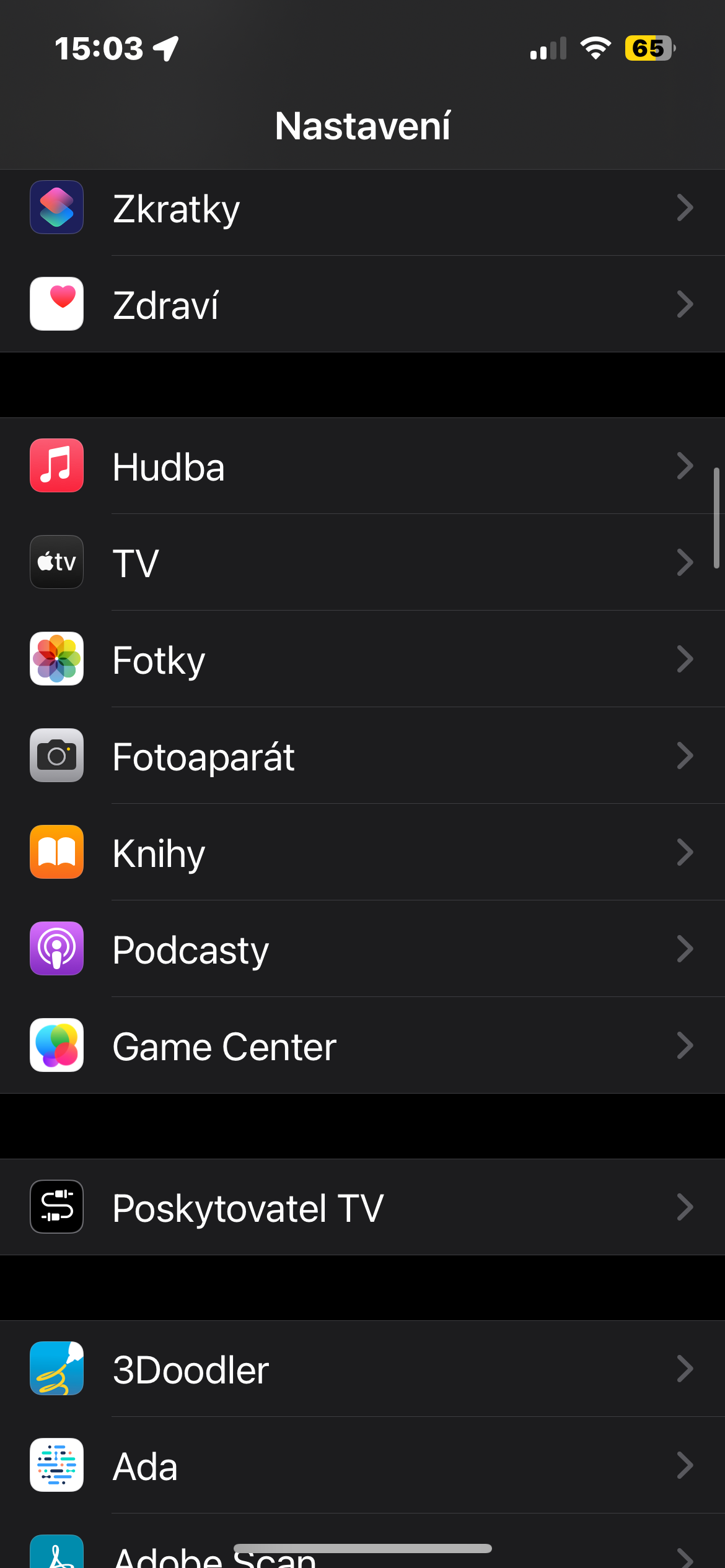Screen dimensions: 725x1568
Task: Open the Zdraví settings row
Action: click(362, 305)
